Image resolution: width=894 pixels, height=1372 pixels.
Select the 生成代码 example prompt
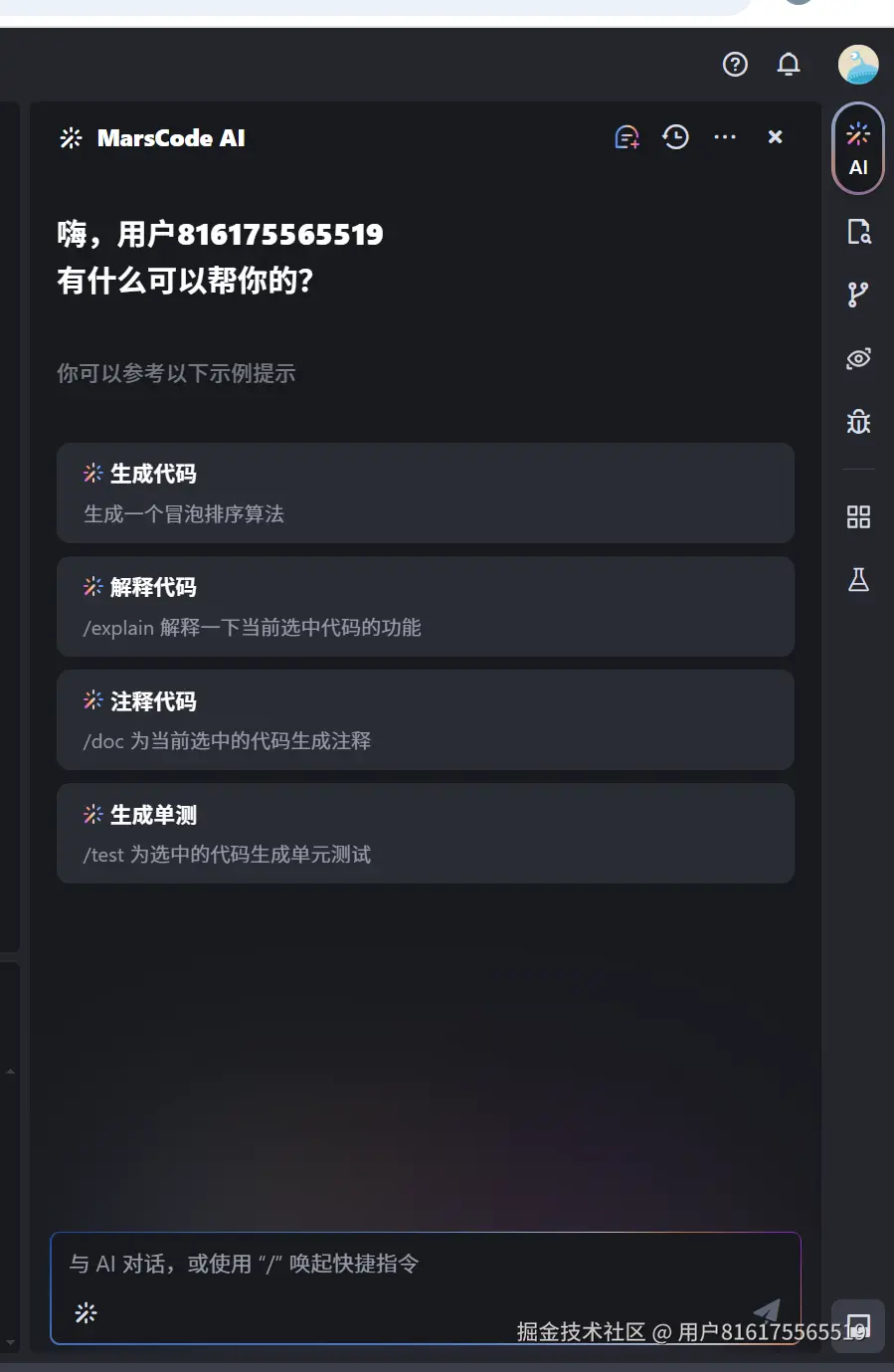[x=425, y=492]
